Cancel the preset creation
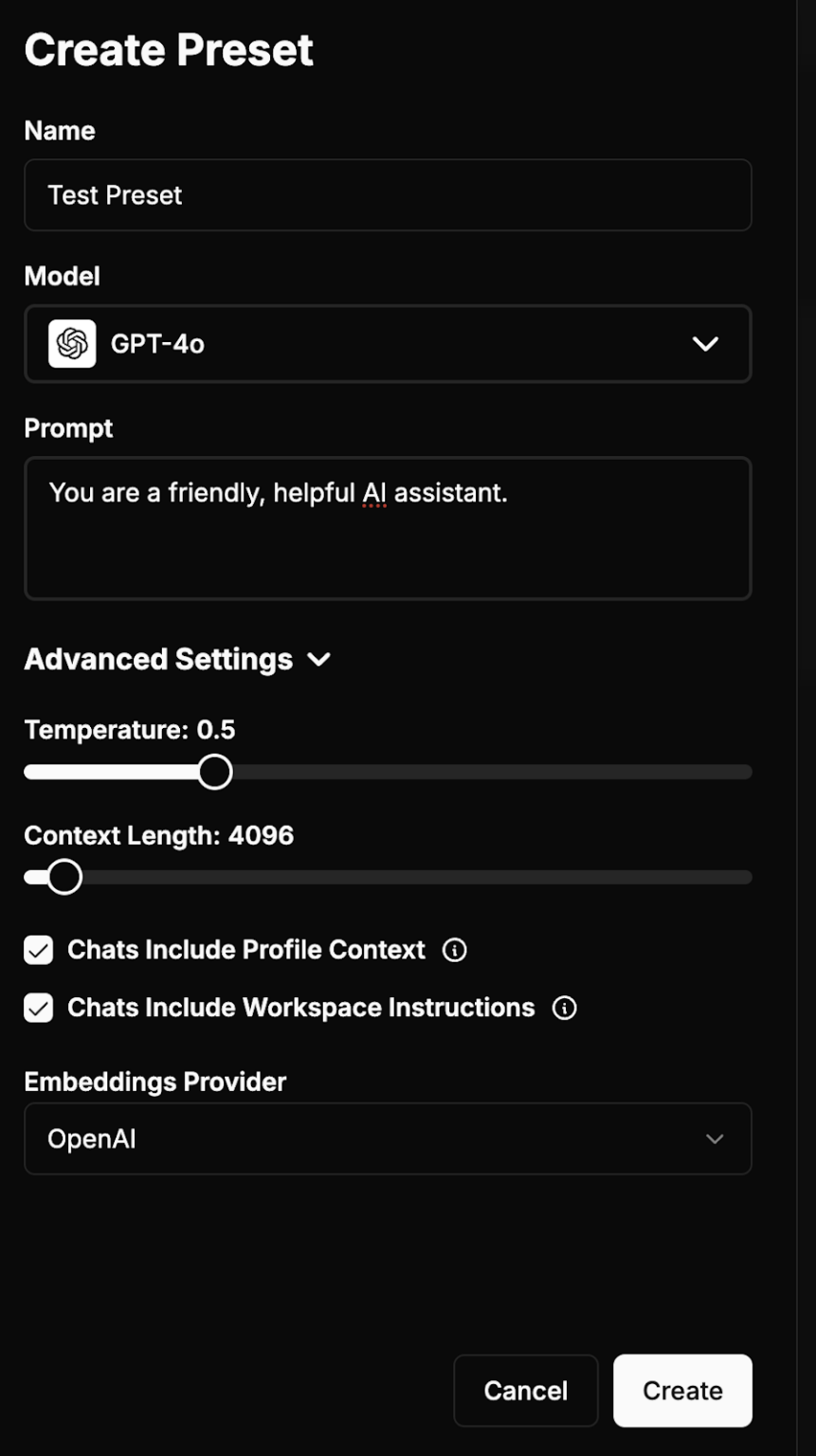 [525, 1390]
